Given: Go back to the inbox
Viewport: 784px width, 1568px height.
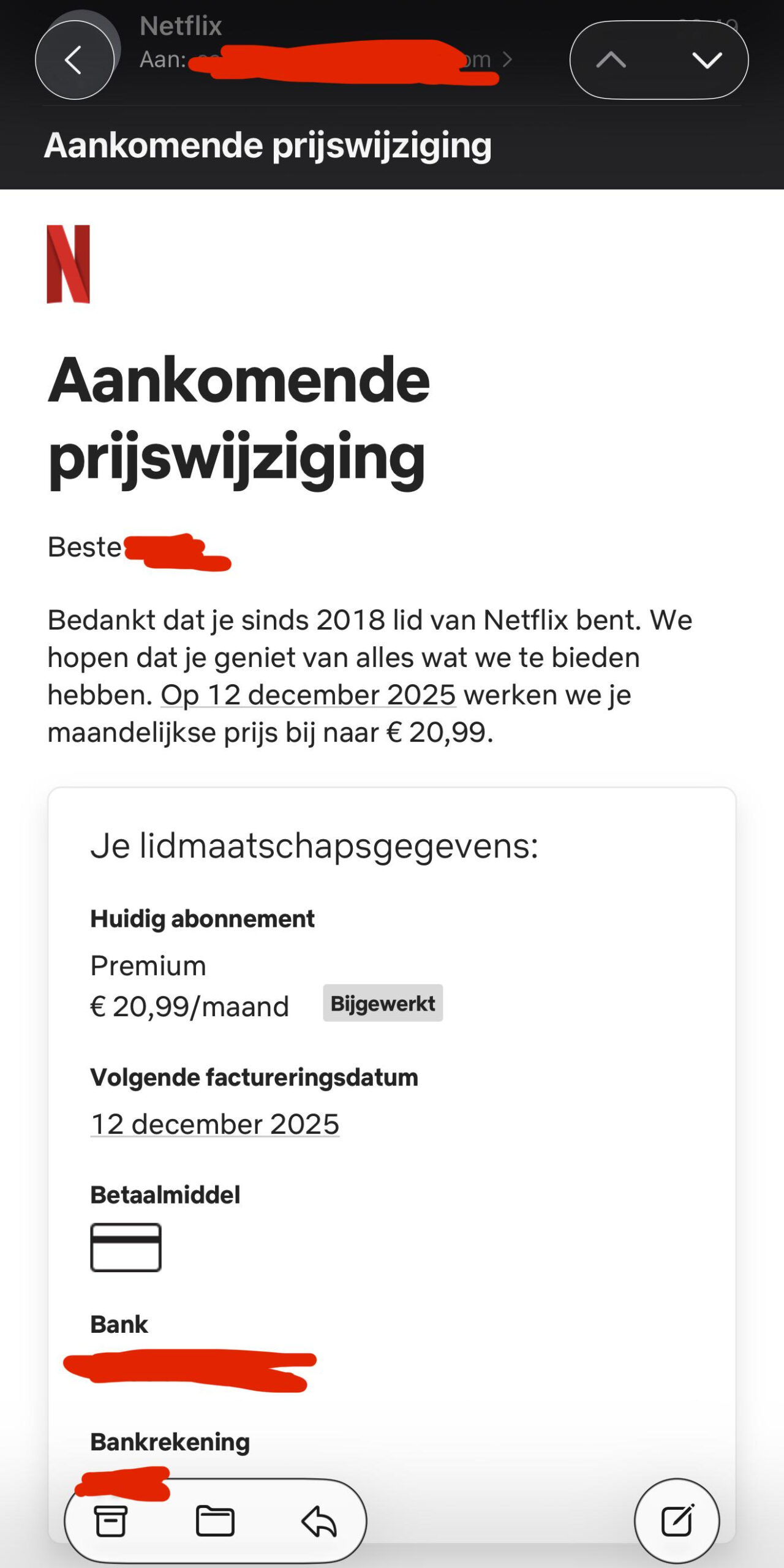Looking at the screenshot, I should [74, 60].
